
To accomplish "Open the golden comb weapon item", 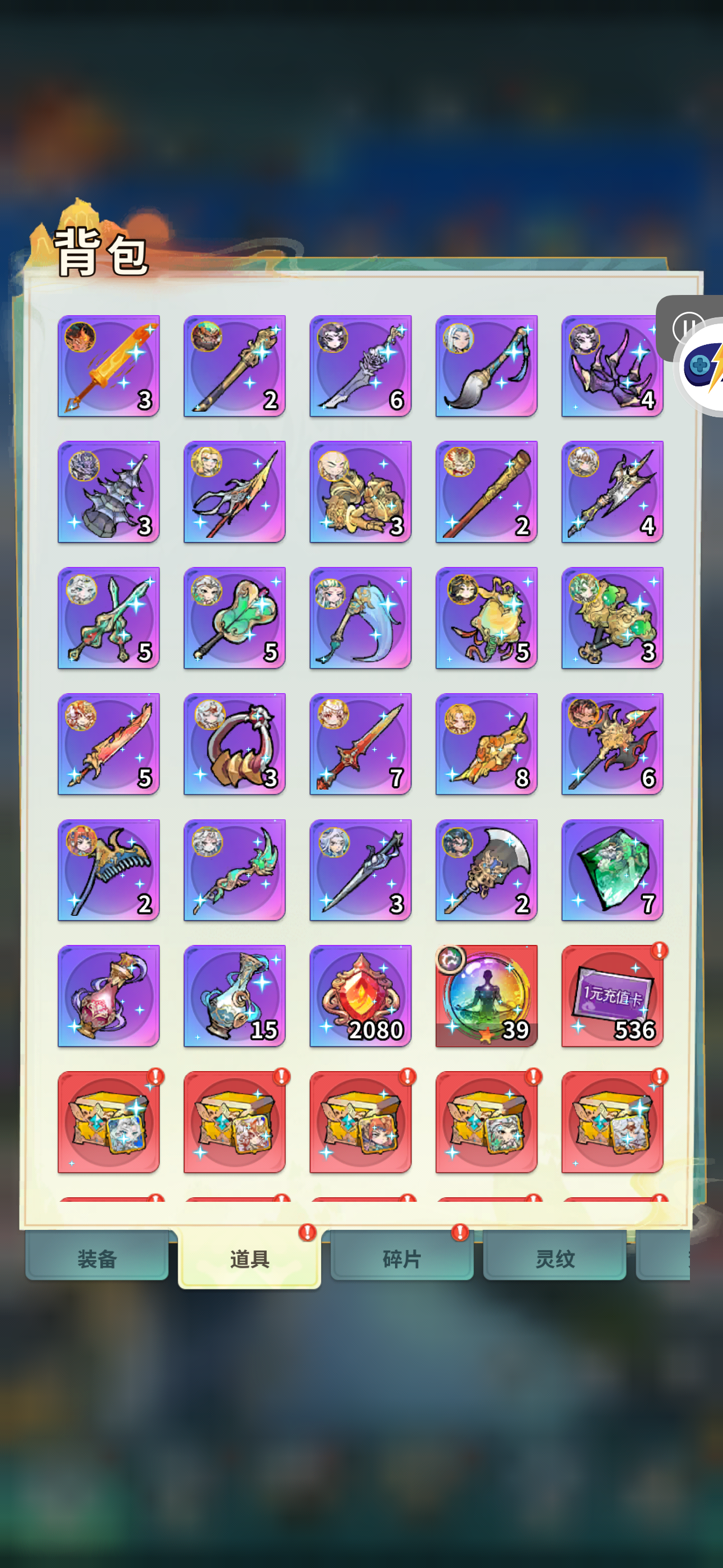I will [x=108, y=870].
